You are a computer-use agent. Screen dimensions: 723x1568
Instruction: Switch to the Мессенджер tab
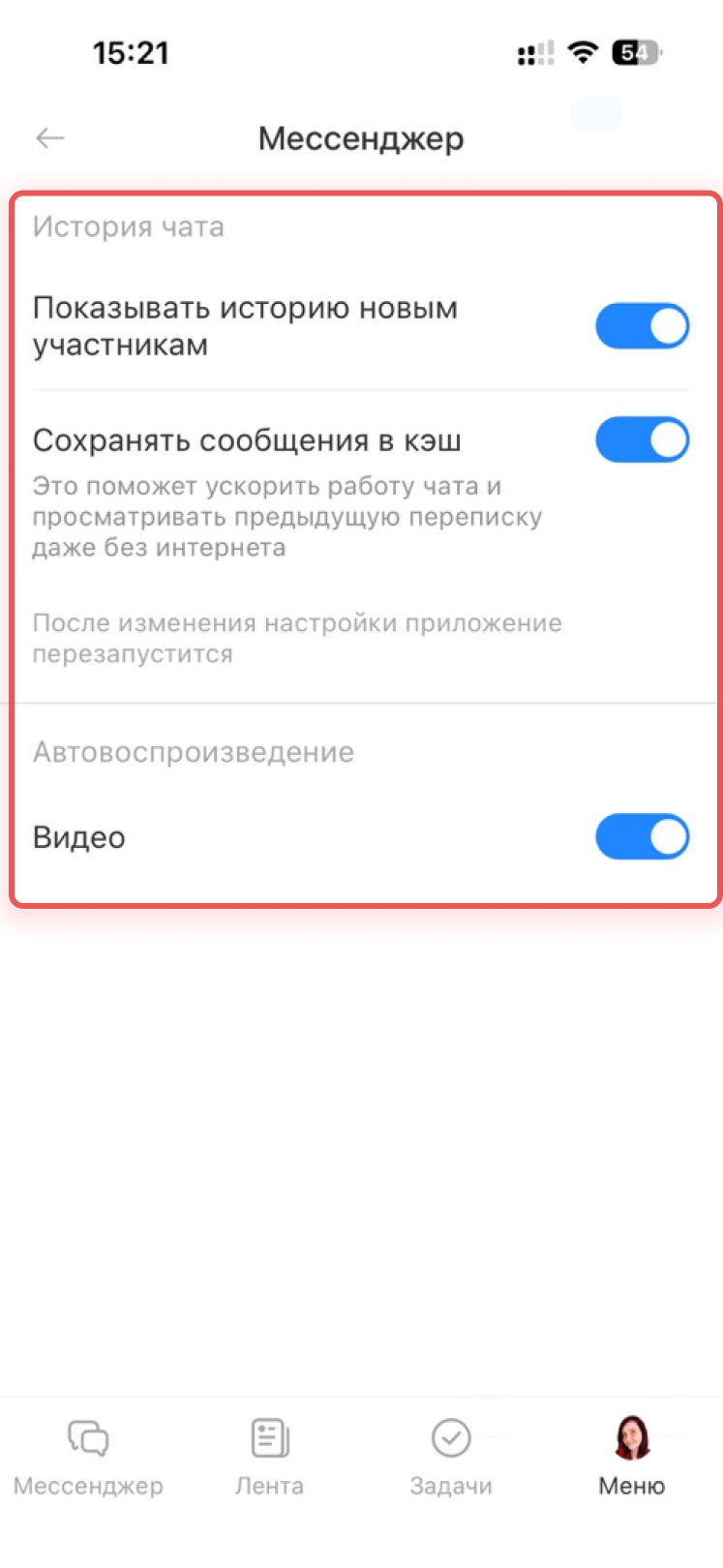88,1458
